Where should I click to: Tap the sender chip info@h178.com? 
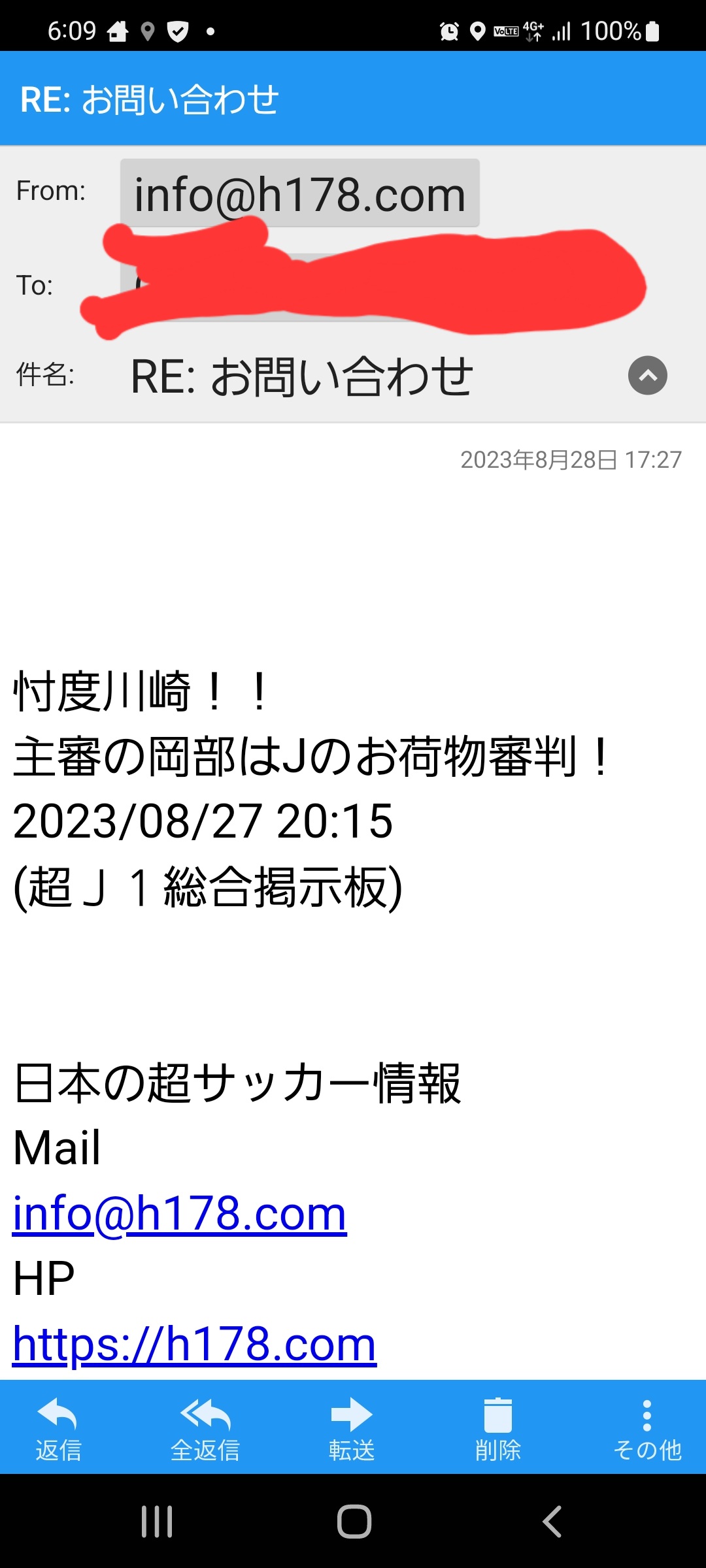pos(300,194)
